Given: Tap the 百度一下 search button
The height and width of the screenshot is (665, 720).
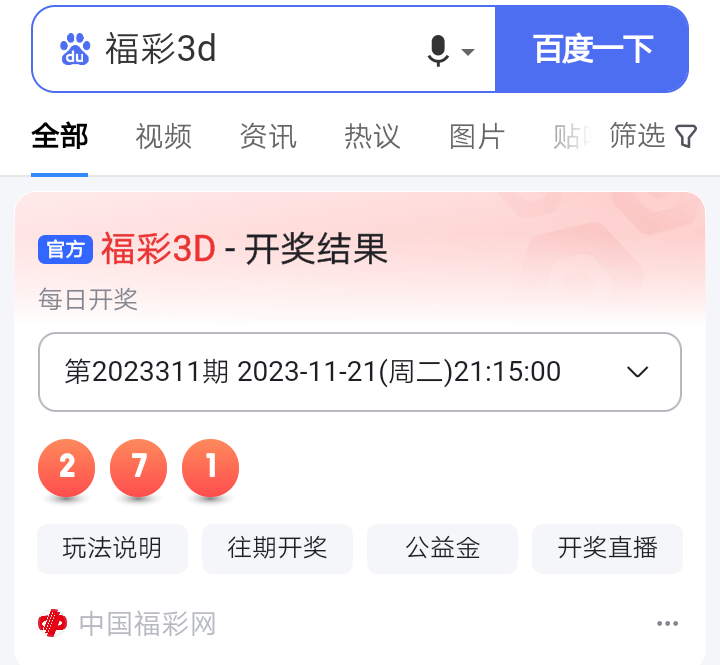Looking at the screenshot, I should pos(592,49).
